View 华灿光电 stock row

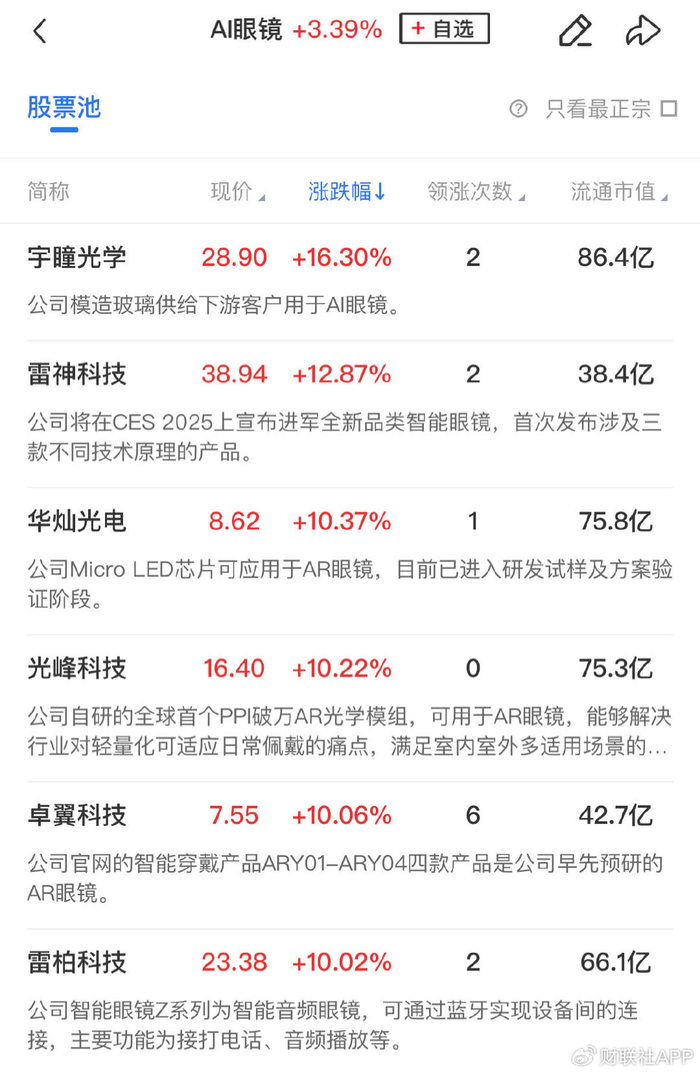pos(78,521)
